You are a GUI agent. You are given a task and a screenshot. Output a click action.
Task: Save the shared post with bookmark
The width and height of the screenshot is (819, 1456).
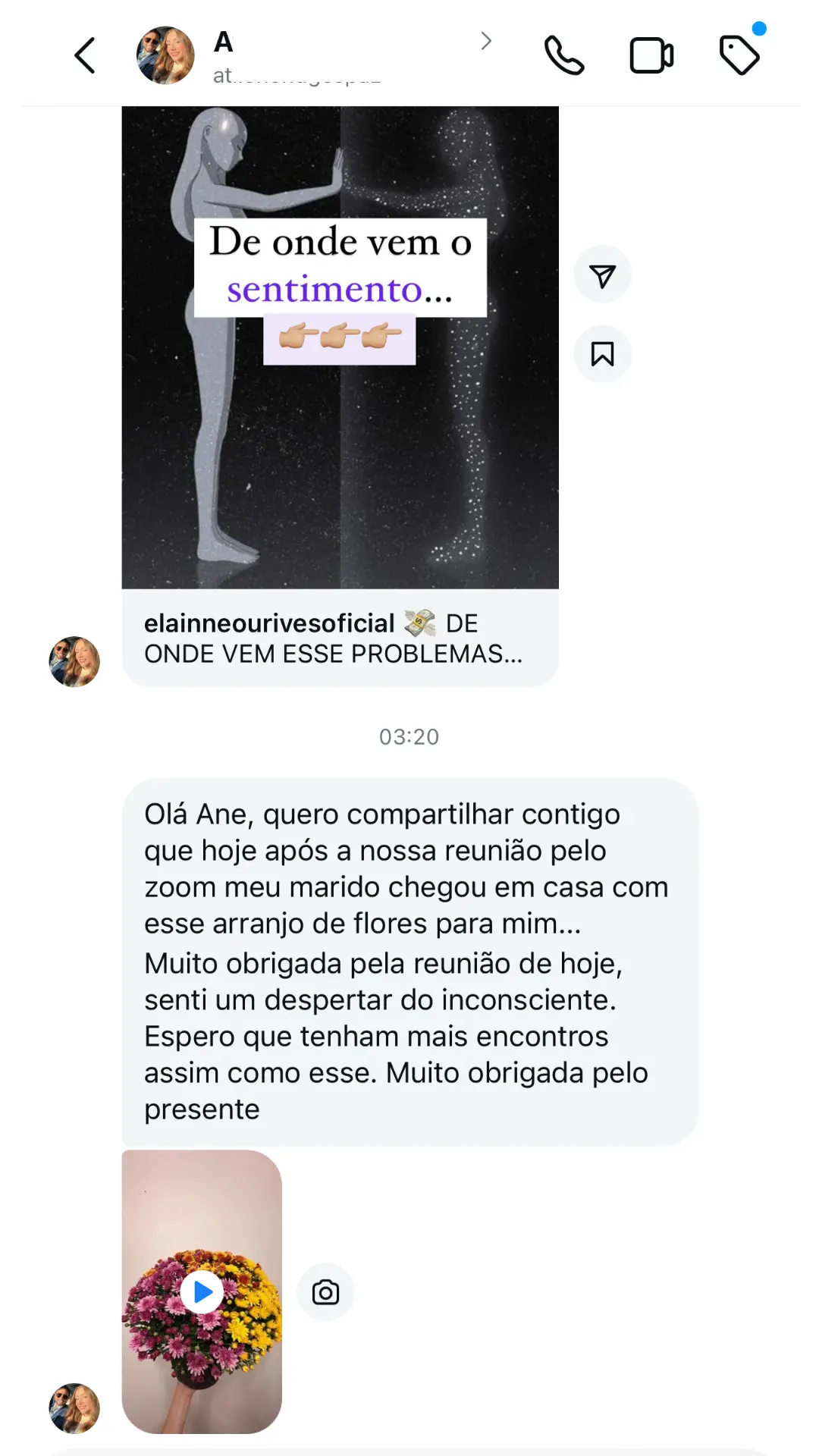pyautogui.click(x=602, y=354)
